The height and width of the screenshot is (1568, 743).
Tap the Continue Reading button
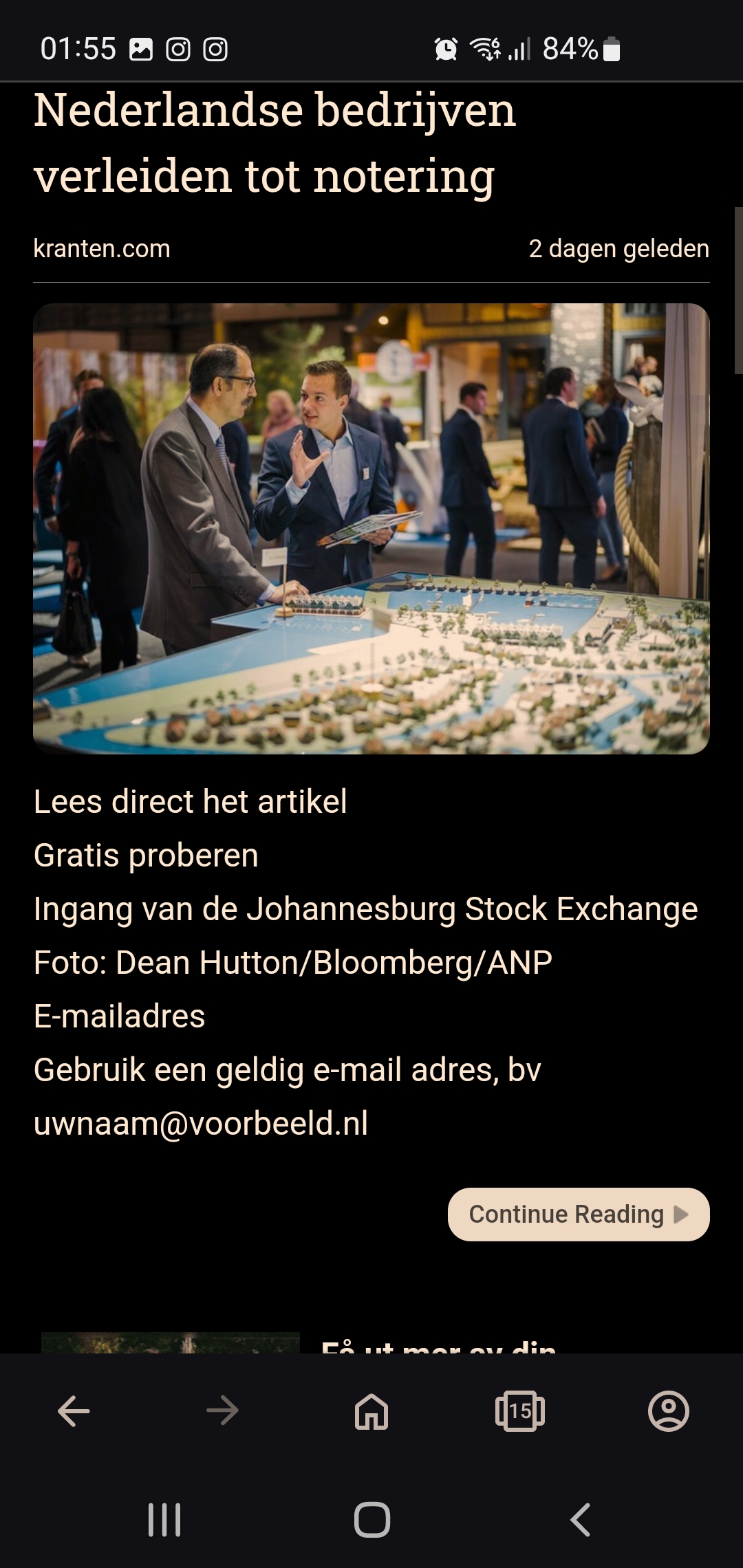click(579, 1214)
